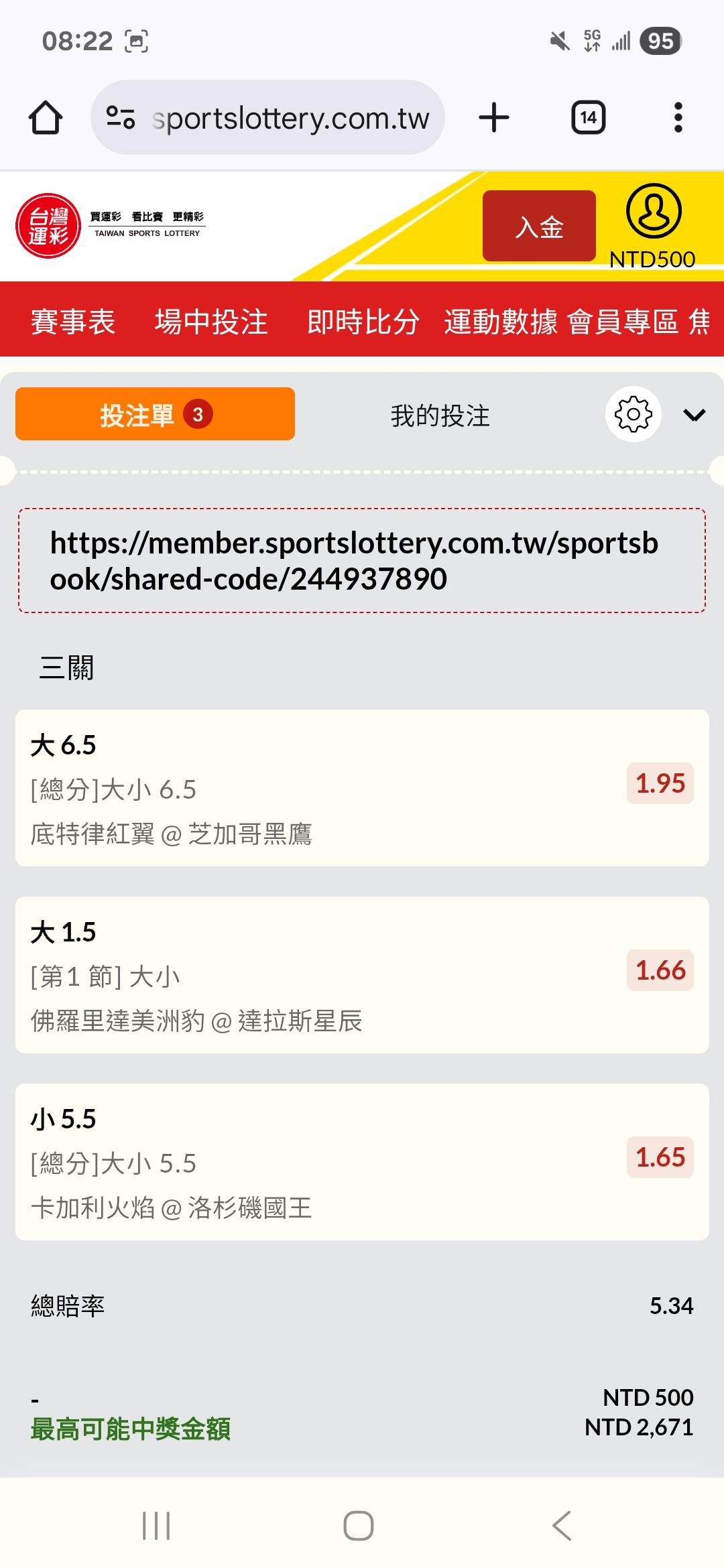
Task: Collapse the bet slip with the chevron
Action: click(x=694, y=415)
